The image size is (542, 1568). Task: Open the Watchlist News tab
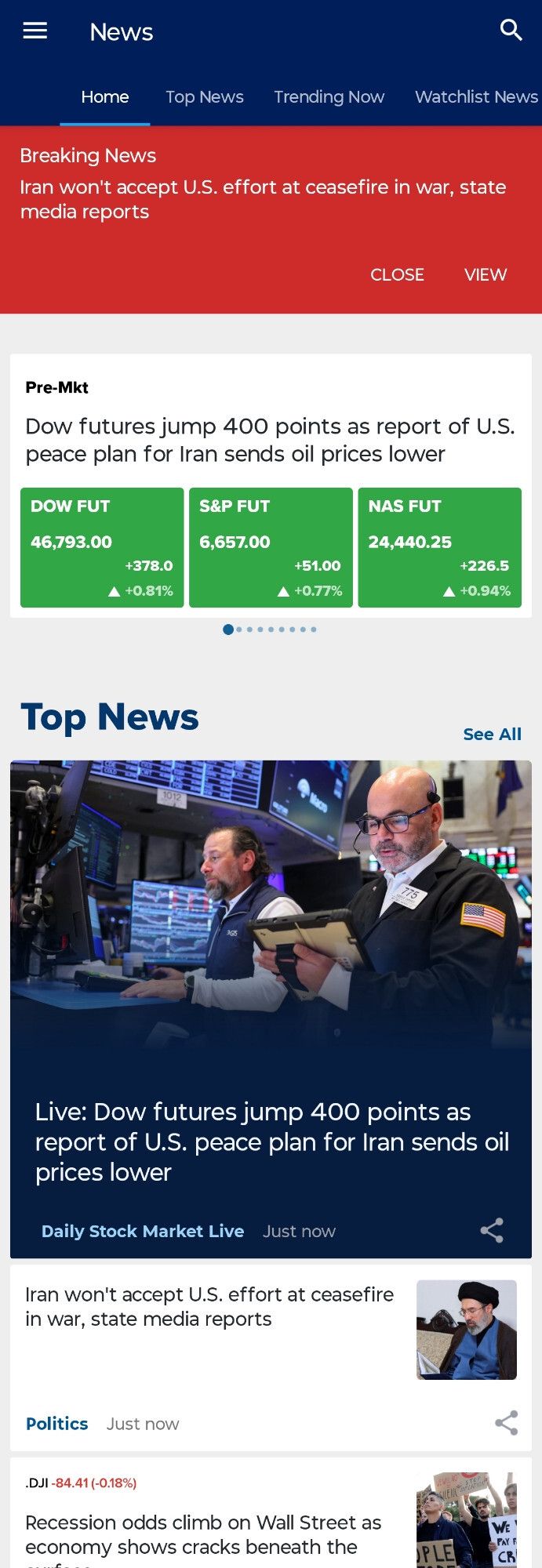pyautogui.click(x=475, y=97)
